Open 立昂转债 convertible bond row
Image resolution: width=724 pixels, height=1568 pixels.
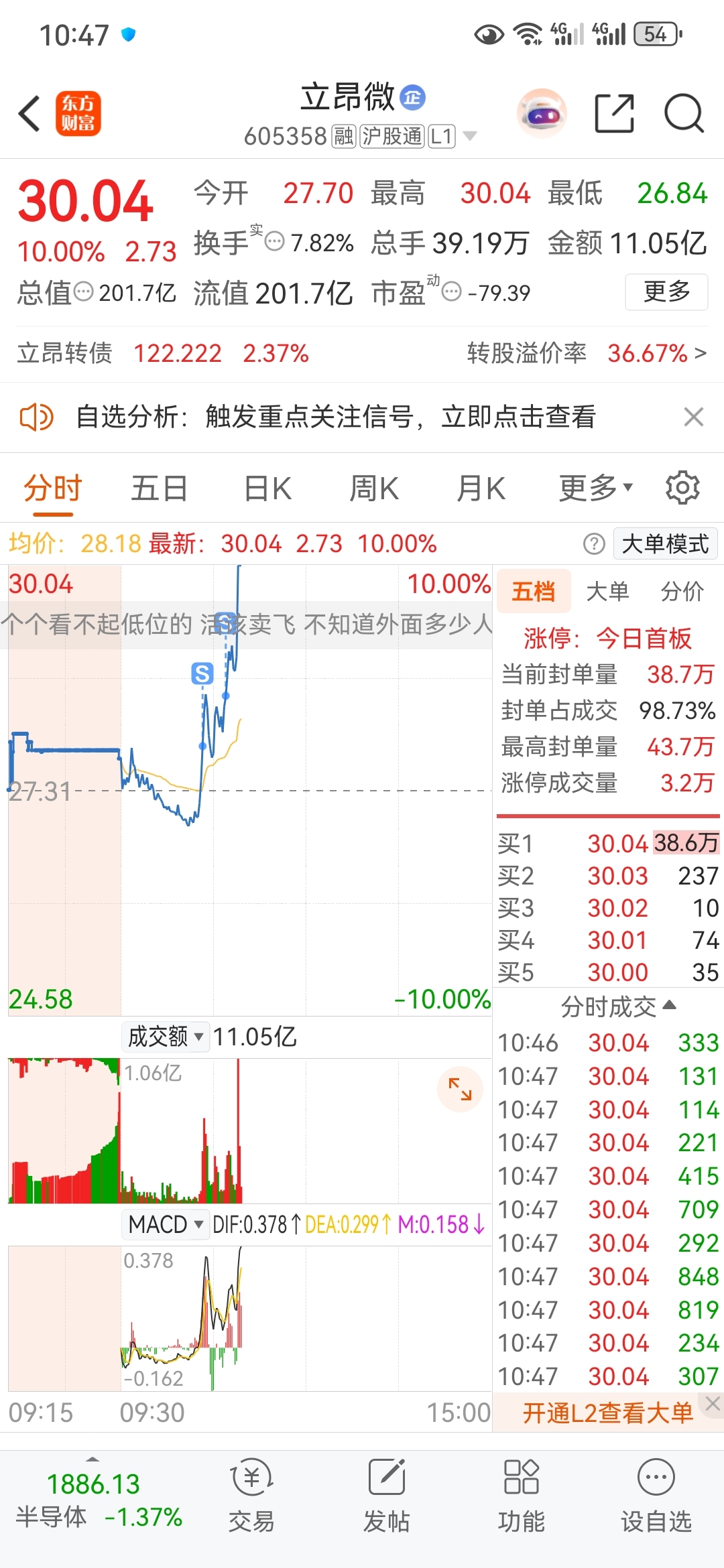coord(362,353)
